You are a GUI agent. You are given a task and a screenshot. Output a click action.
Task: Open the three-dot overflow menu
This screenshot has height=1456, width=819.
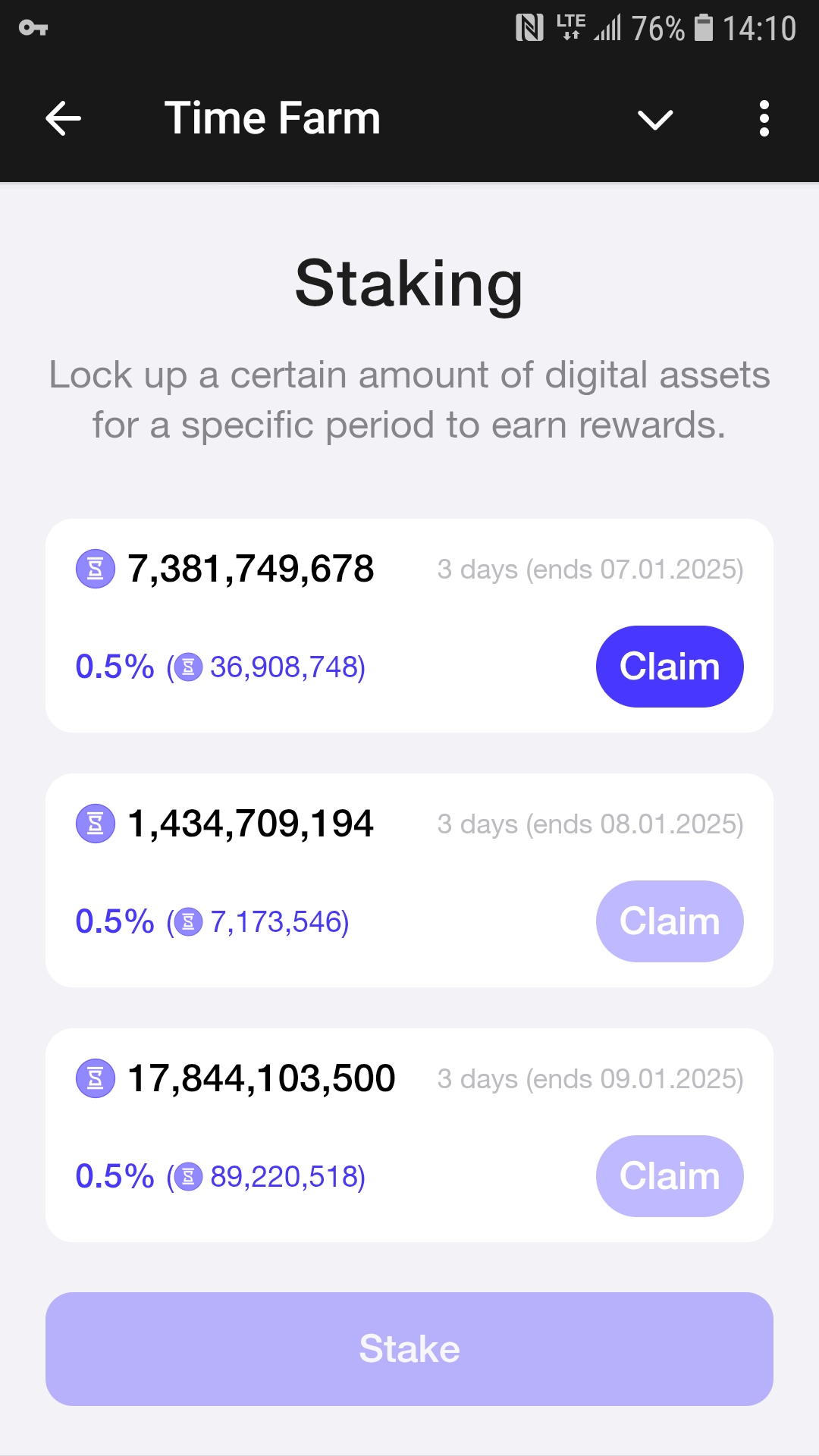764,119
